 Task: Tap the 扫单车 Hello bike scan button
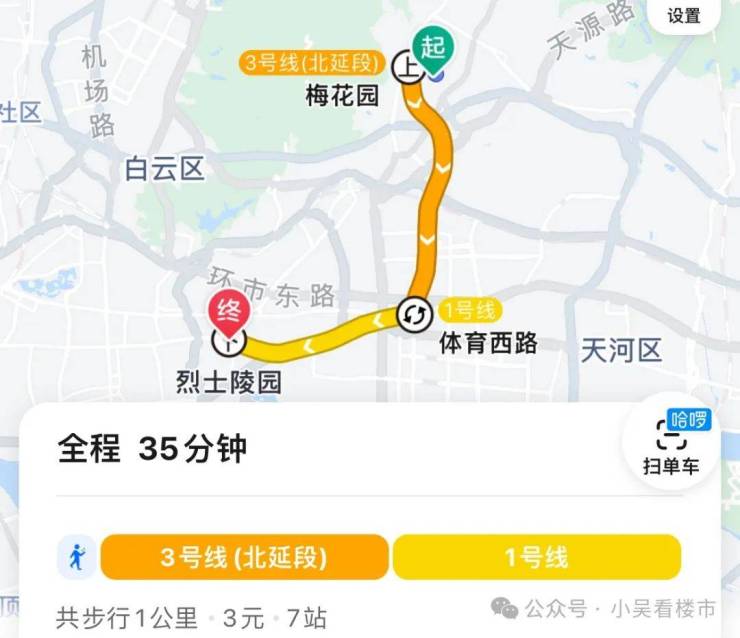pyautogui.click(x=671, y=441)
